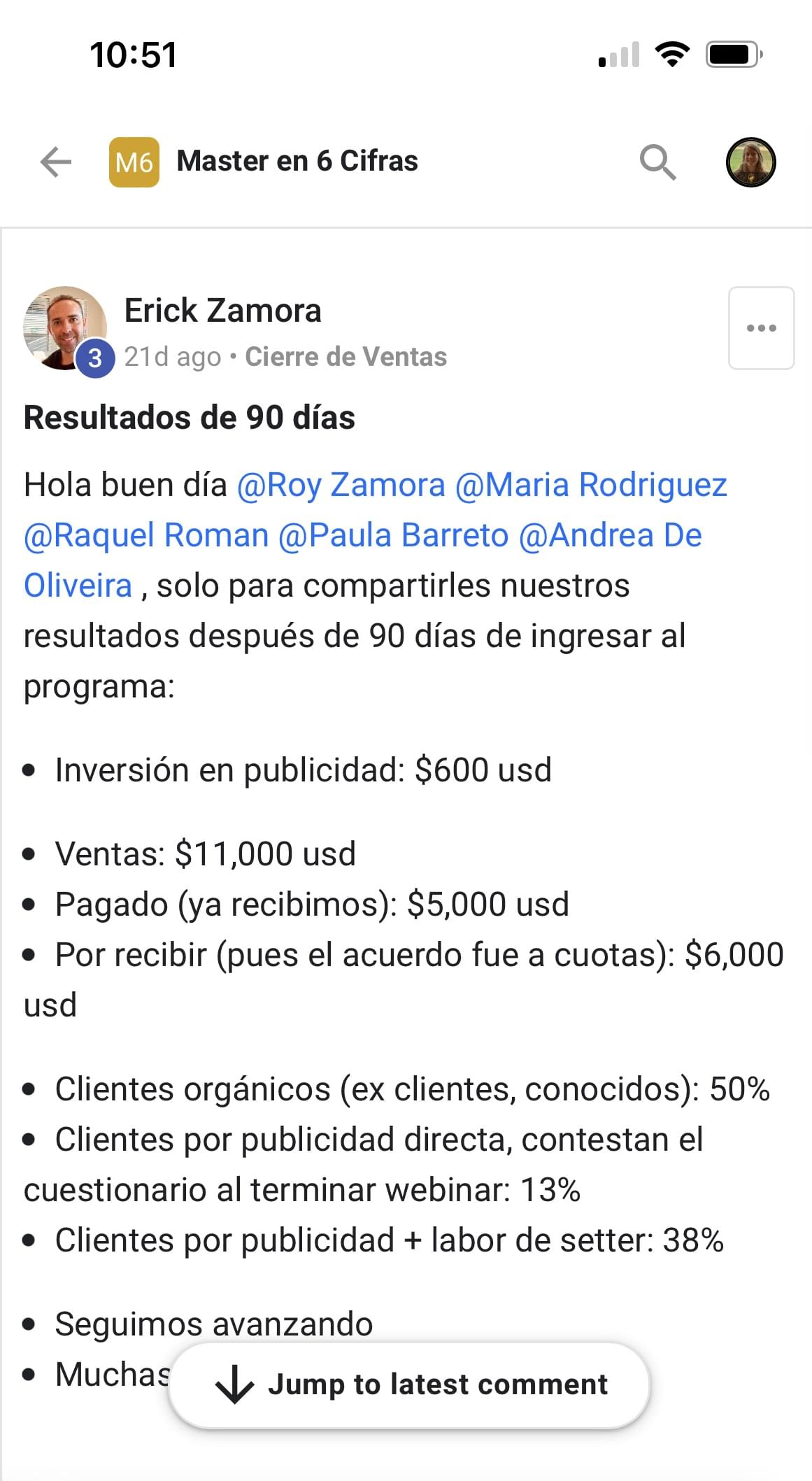
Task: Open the post's three-dot options menu
Action: coord(761,327)
